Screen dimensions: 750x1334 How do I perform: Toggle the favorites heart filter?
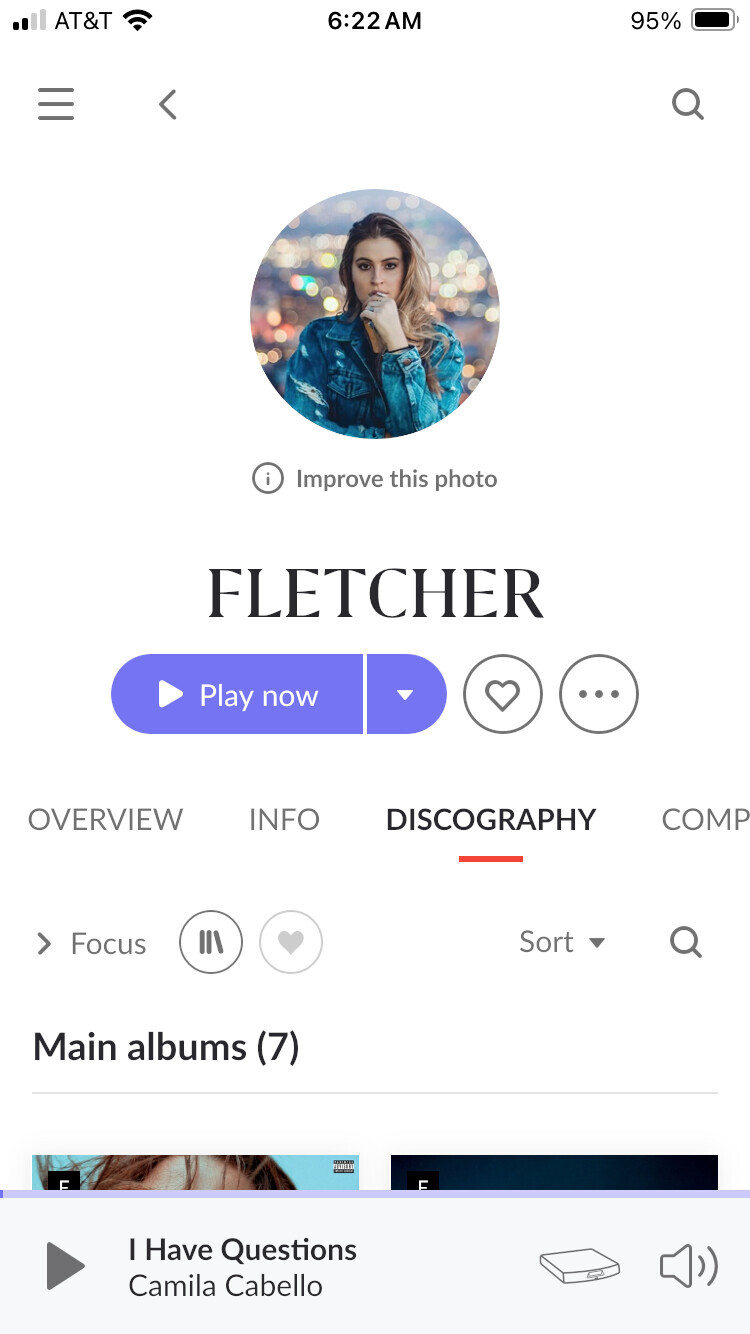(291, 942)
